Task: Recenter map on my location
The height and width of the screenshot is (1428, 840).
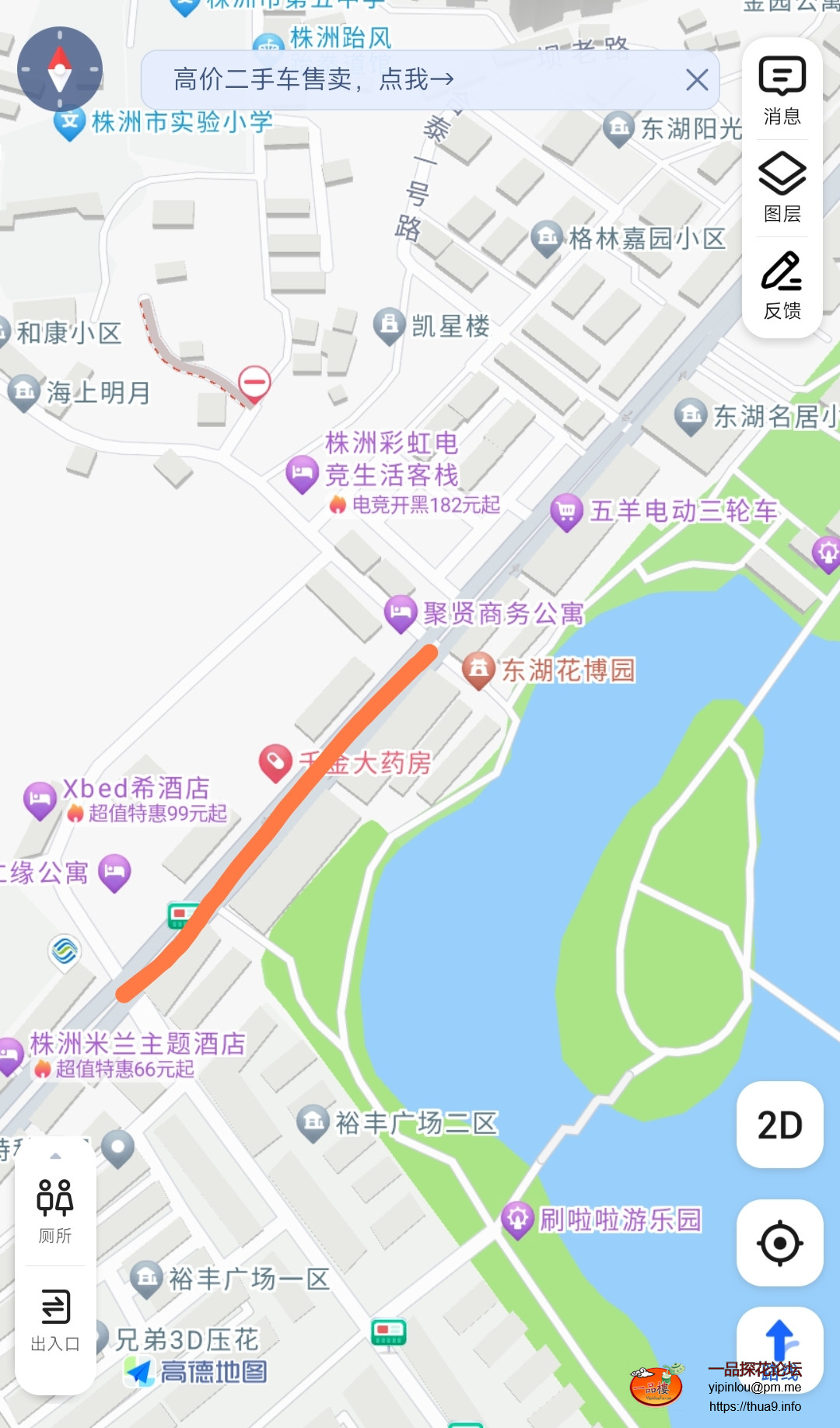Action: pyautogui.click(x=779, y=1243)
